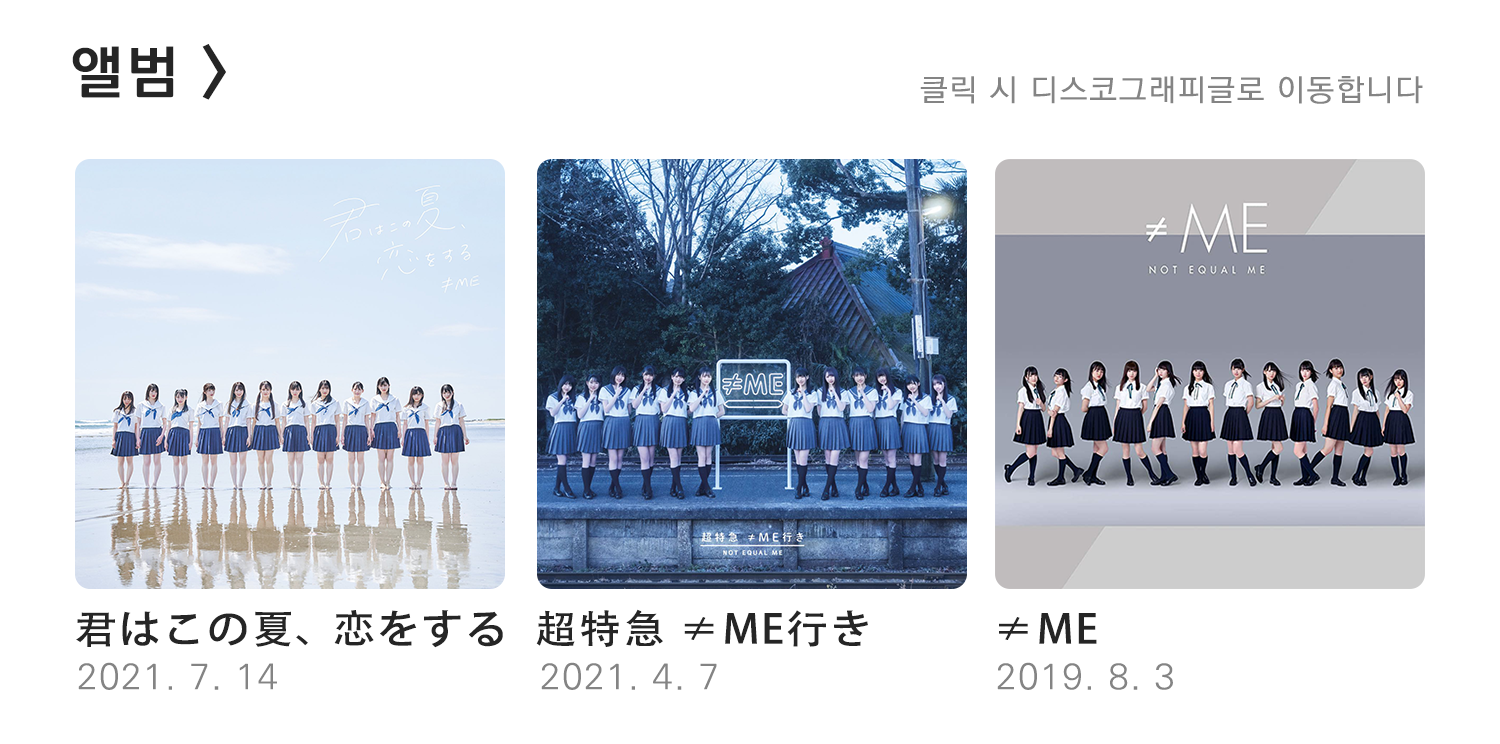View the 超特急 ≠ME行き album

pyautogui.click(x=751, y=374)
